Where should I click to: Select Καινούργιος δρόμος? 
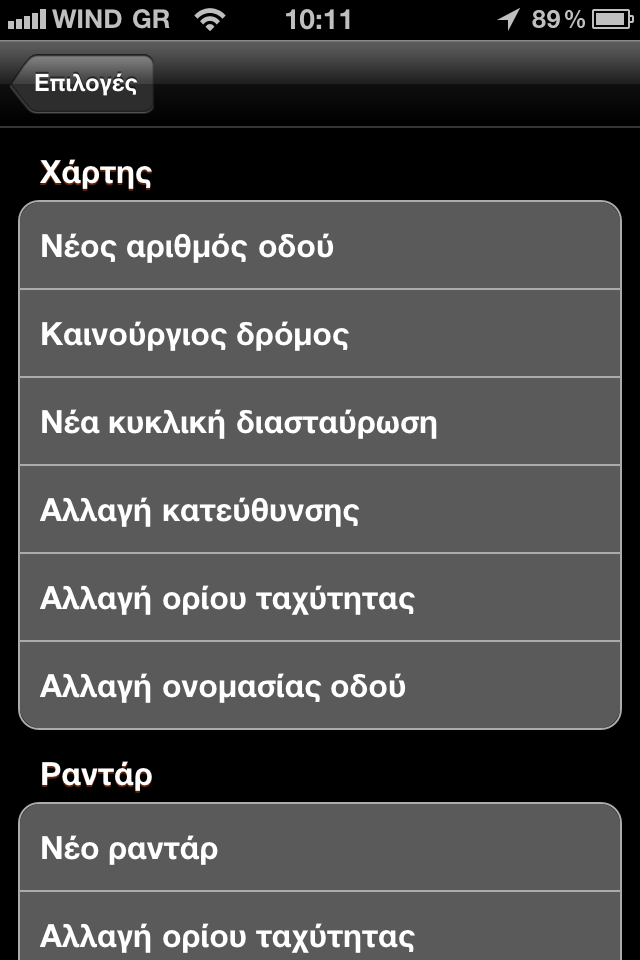[320, 334]
